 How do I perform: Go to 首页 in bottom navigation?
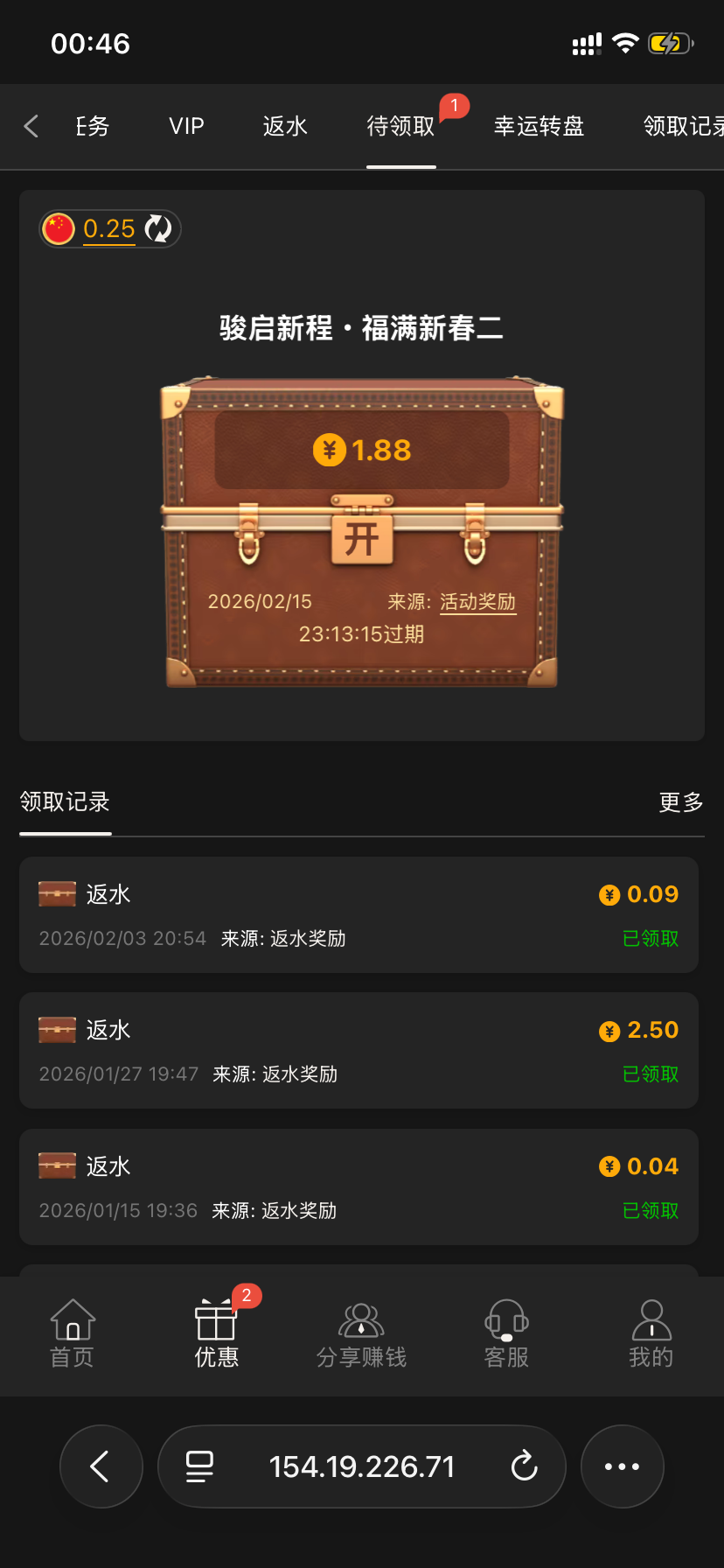(x=72, y=1333)
